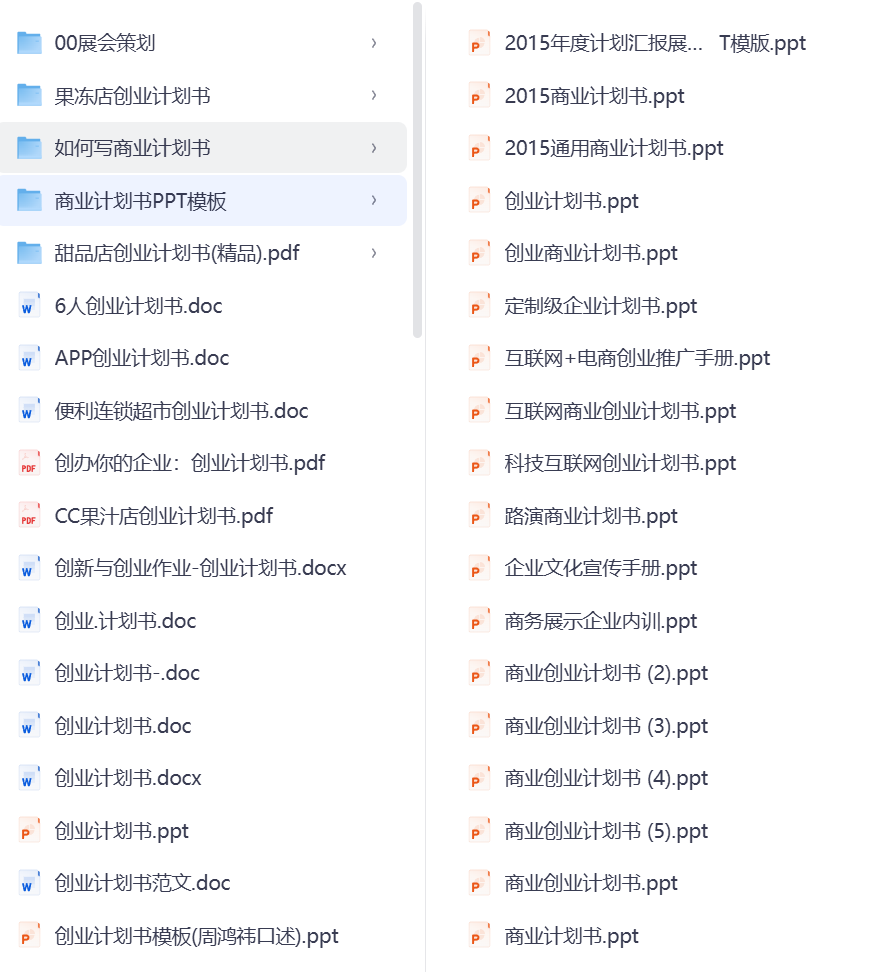Open 6人创业计划书.doc
Image resolution: width=872 pixels, height=972 pixels.
pos(138,306)
